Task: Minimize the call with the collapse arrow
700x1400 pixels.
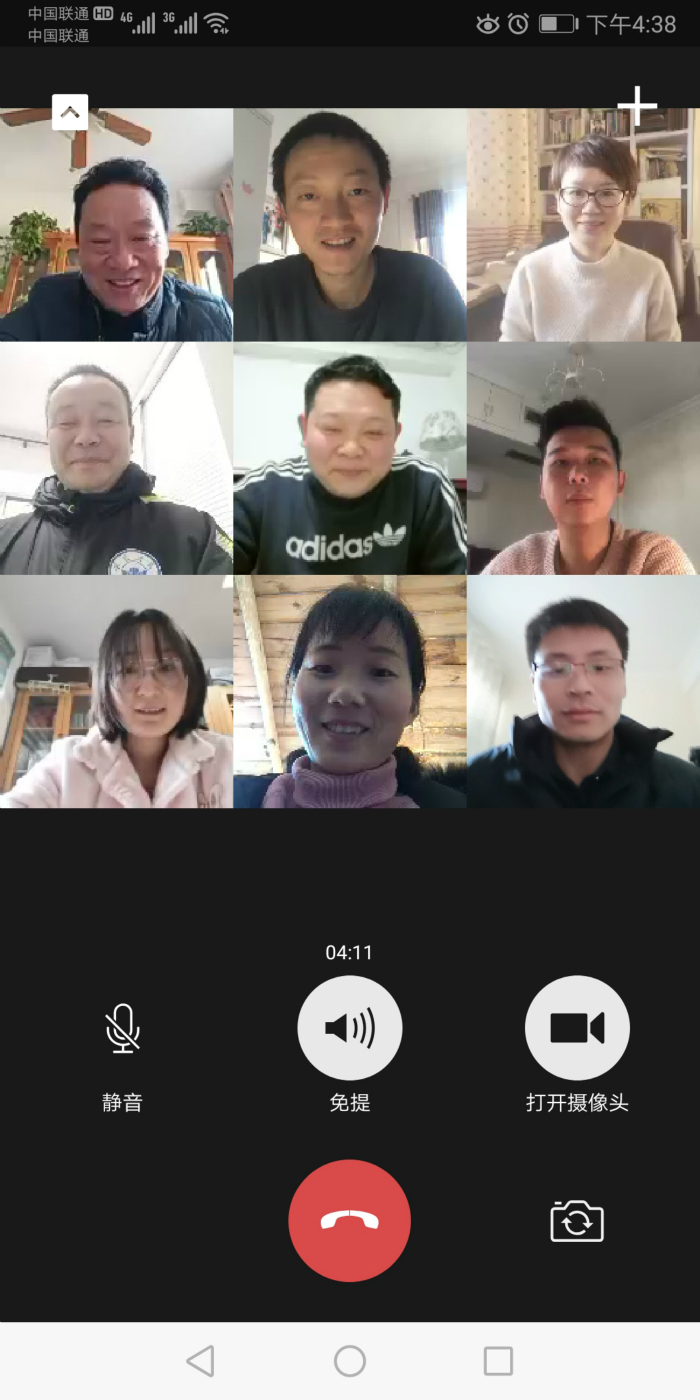Action: pyautogui.click(x=70, y=112)
